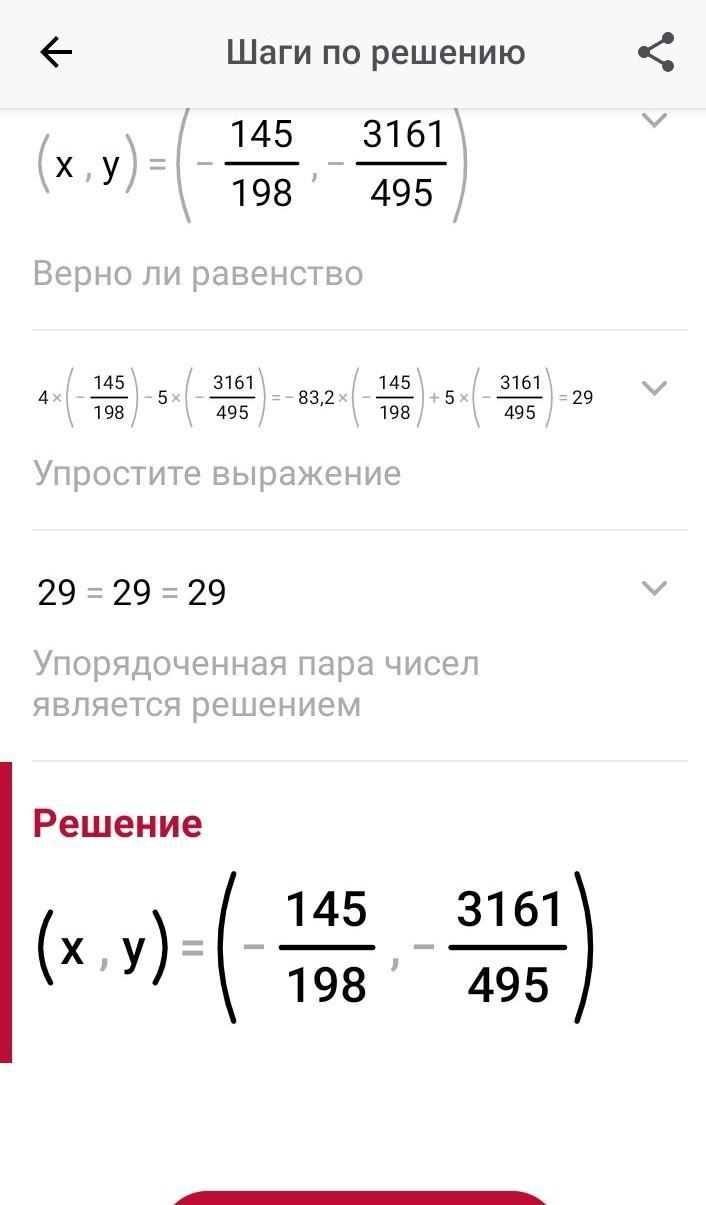706x1205 pixels.
Task: Share the solution steps
Action: [x=656, y=52]
